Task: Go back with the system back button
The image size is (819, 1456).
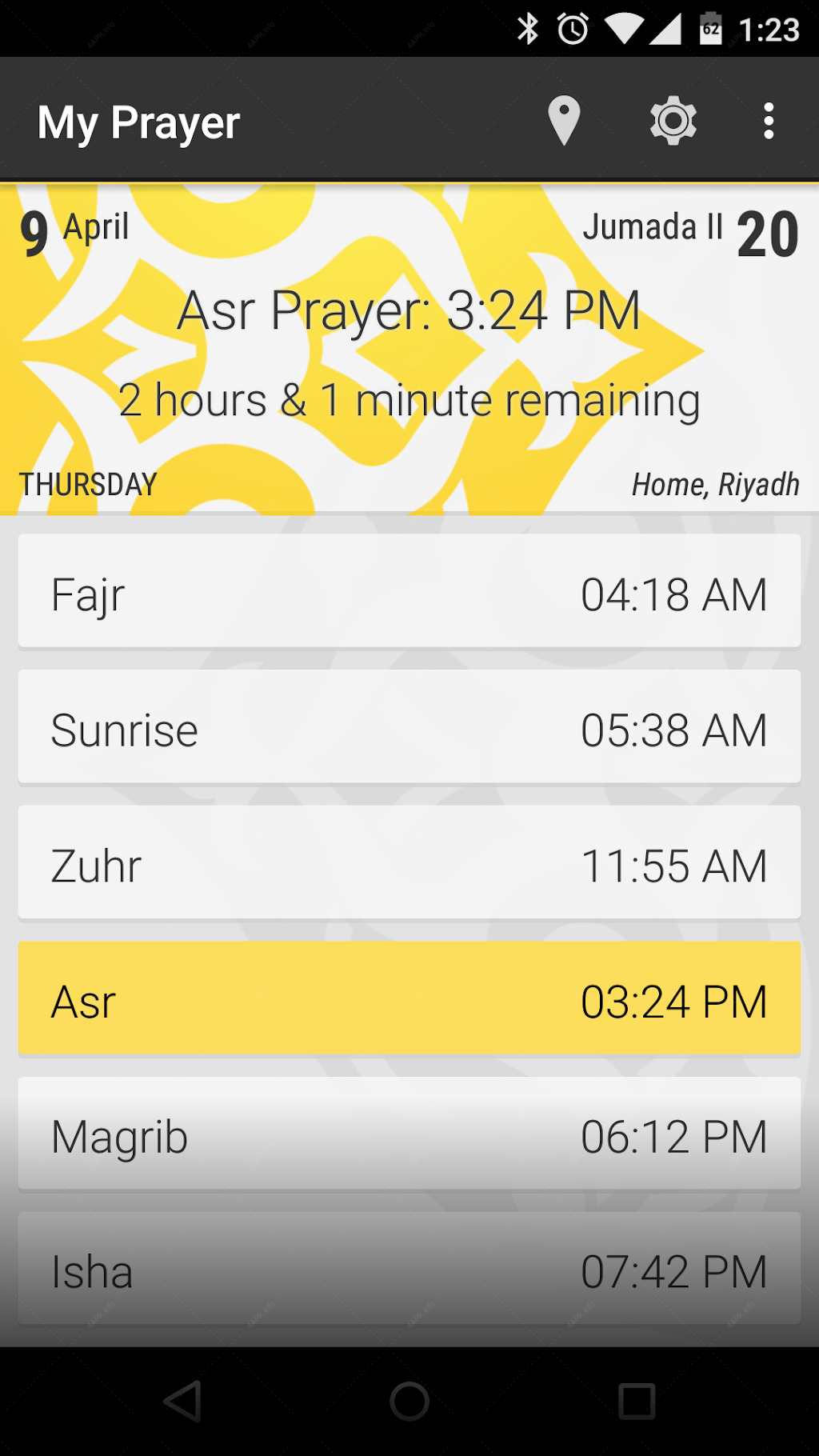Action: 182,1401
